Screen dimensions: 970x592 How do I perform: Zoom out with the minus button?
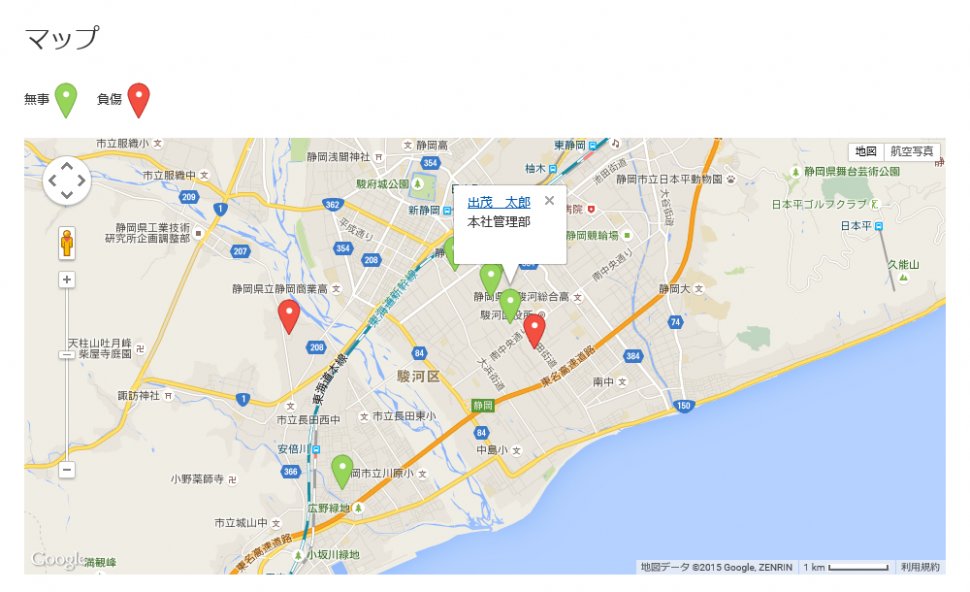click(67, 469)
